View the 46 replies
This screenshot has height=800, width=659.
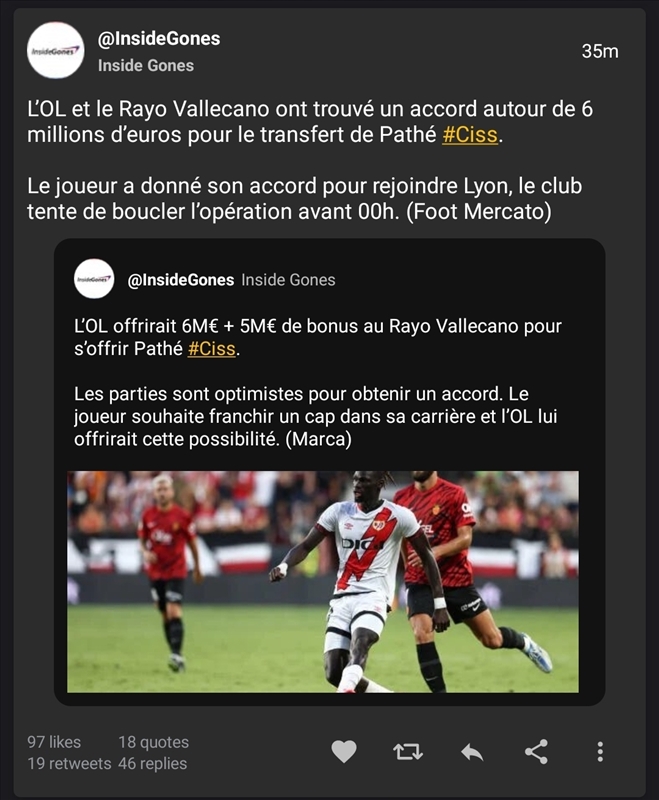tap(152, 764)
